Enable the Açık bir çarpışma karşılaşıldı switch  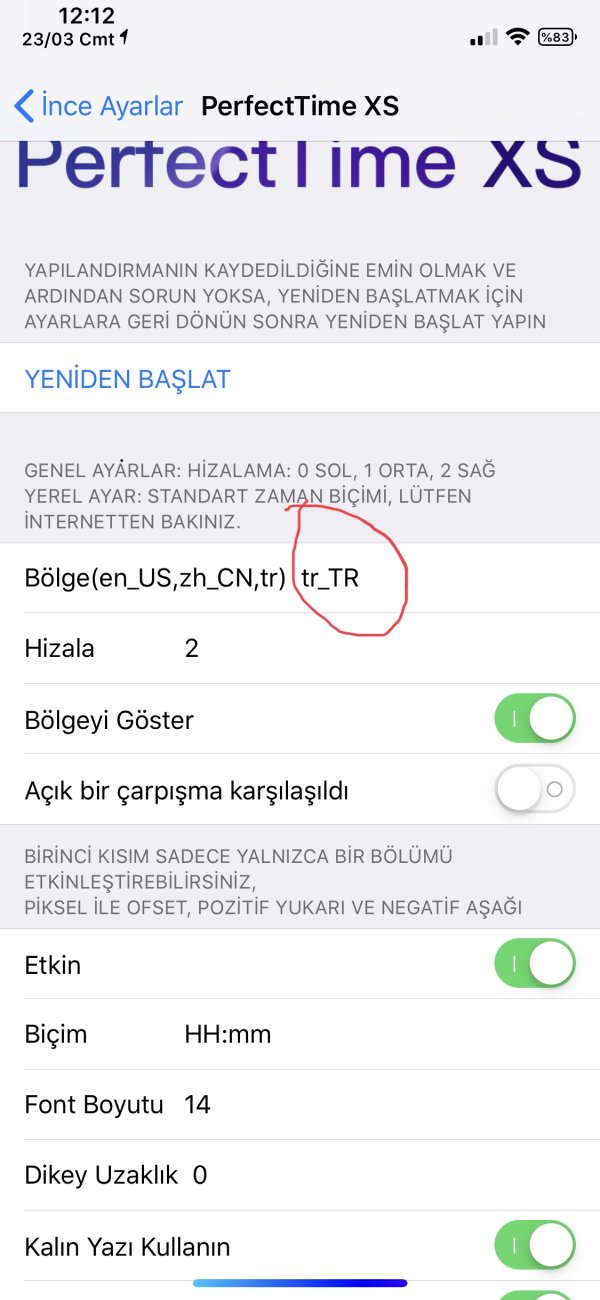(535, 790)
